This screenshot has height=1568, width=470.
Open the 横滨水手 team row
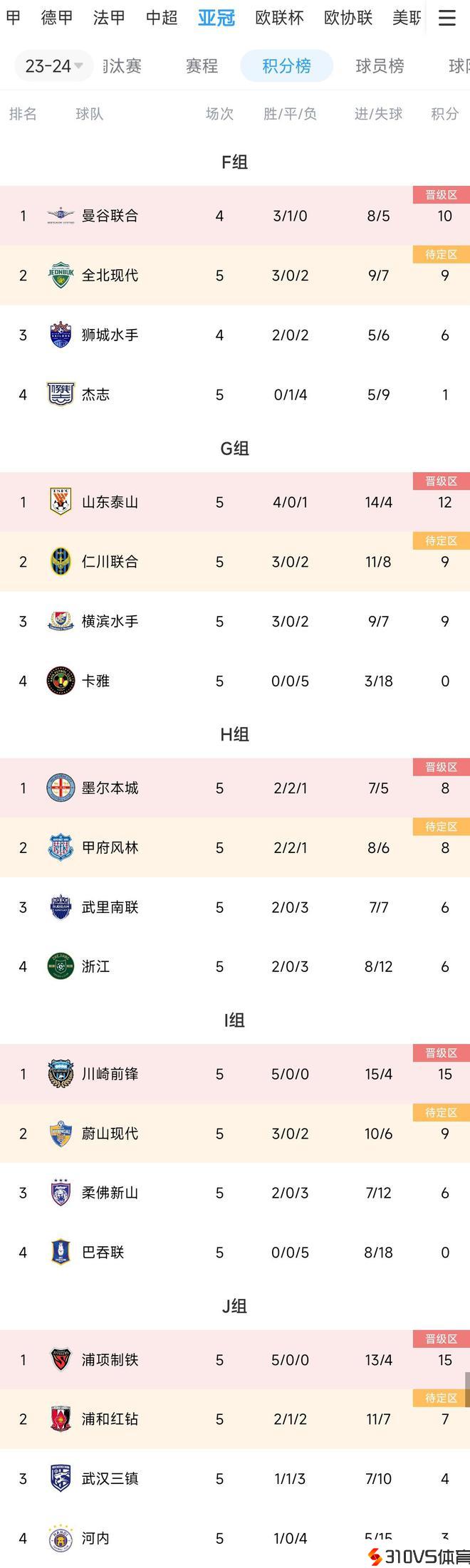[110, 621]
